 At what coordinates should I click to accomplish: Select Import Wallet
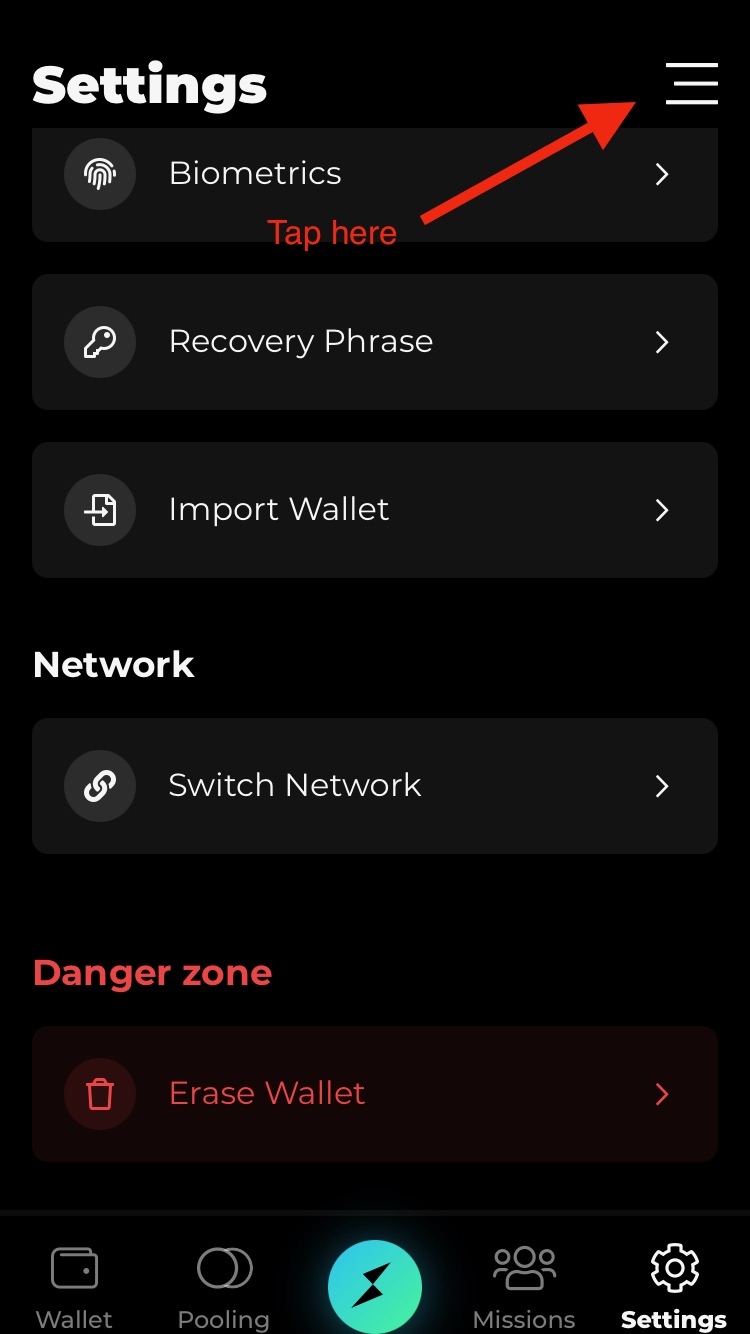click(x=375, y=510)
